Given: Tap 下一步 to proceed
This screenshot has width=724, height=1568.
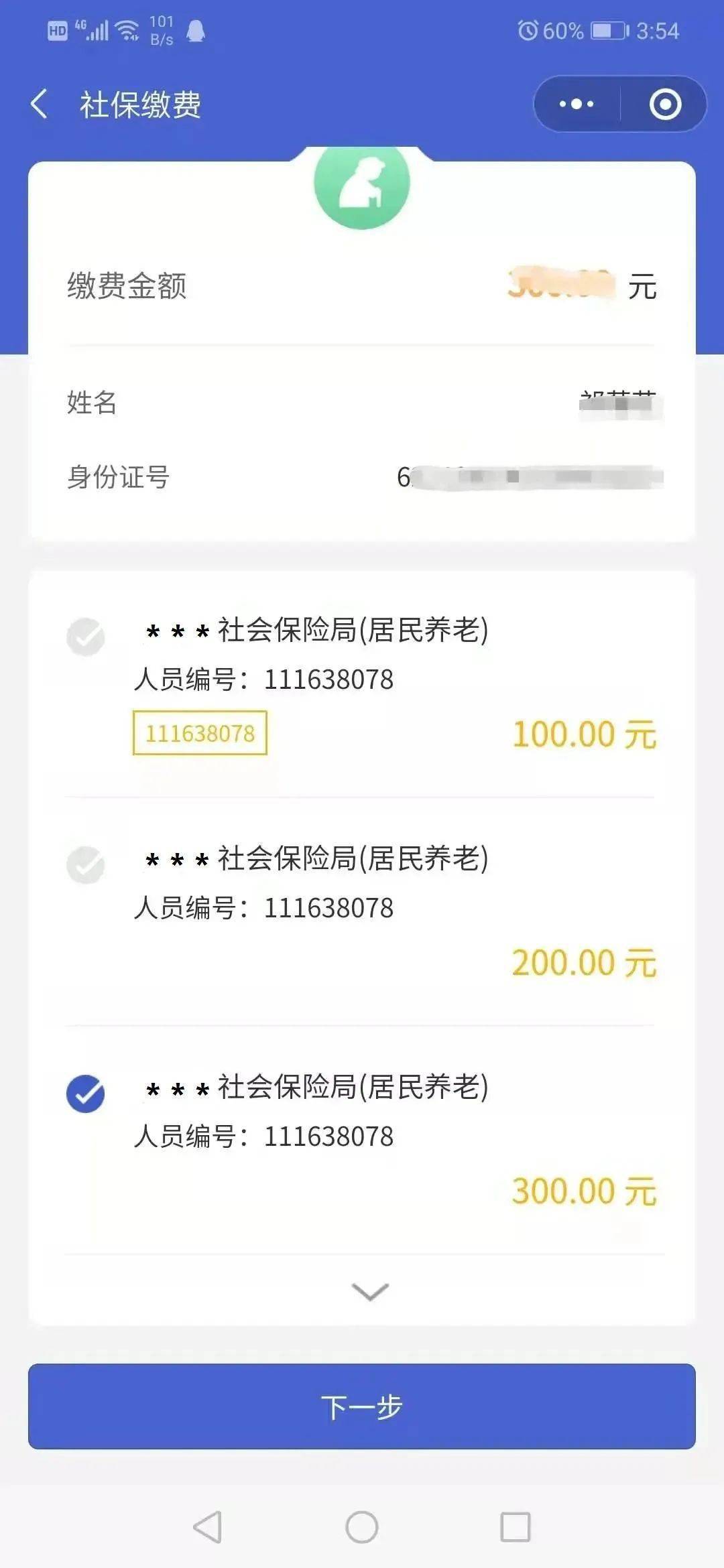Looking at the screenshot, I should (x=362, y=1406).
